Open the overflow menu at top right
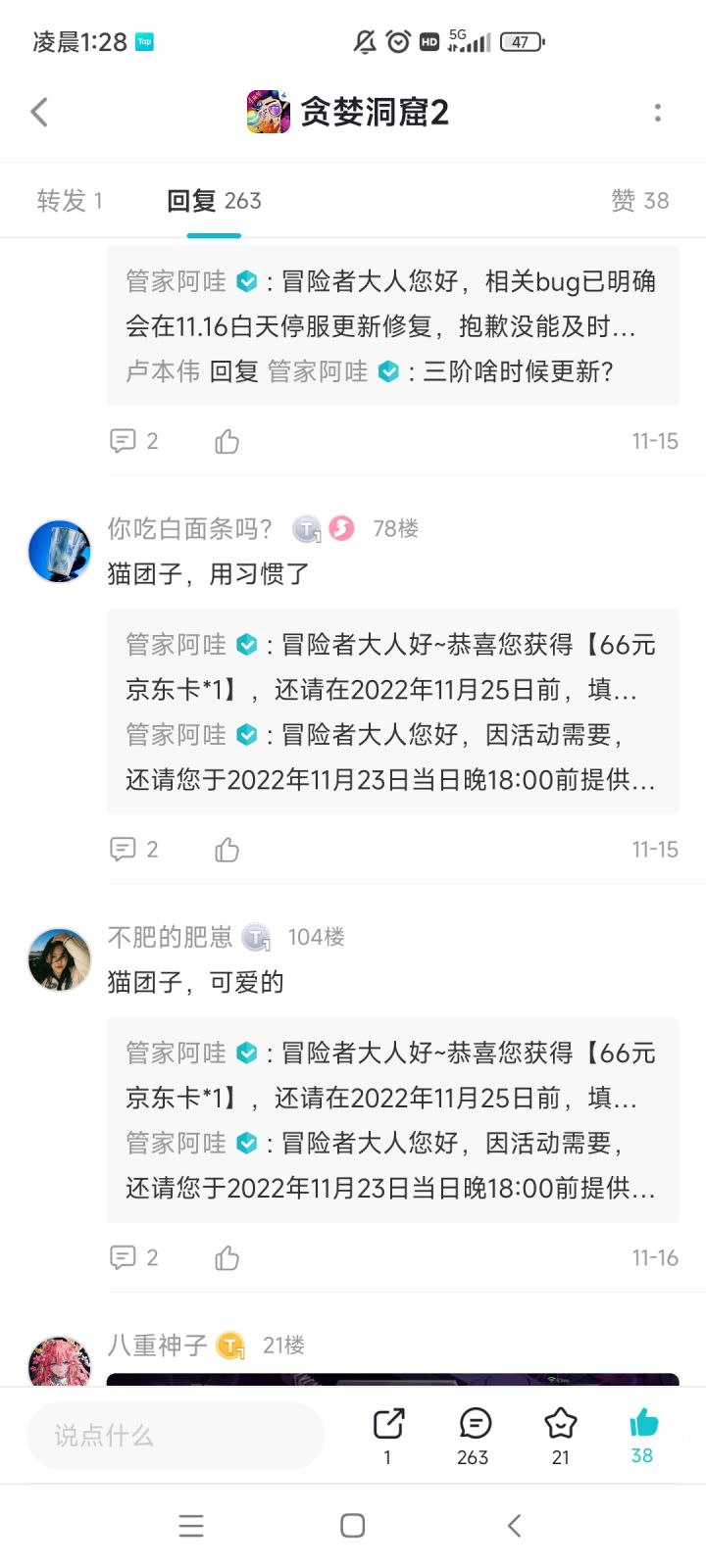 point(657,113)
